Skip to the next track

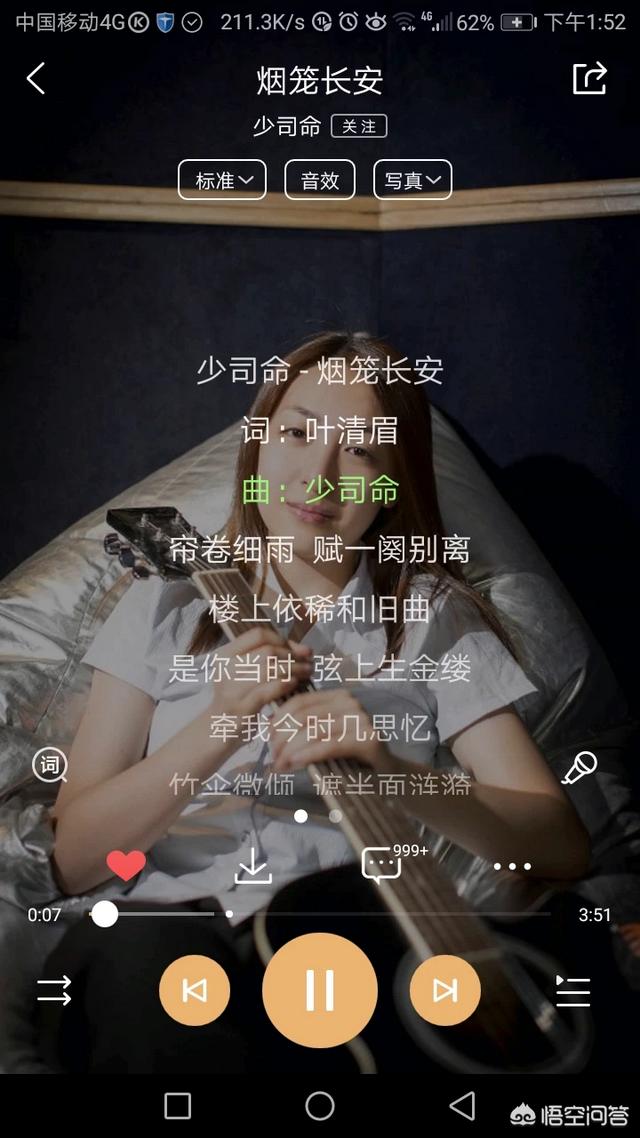point(445,991)
